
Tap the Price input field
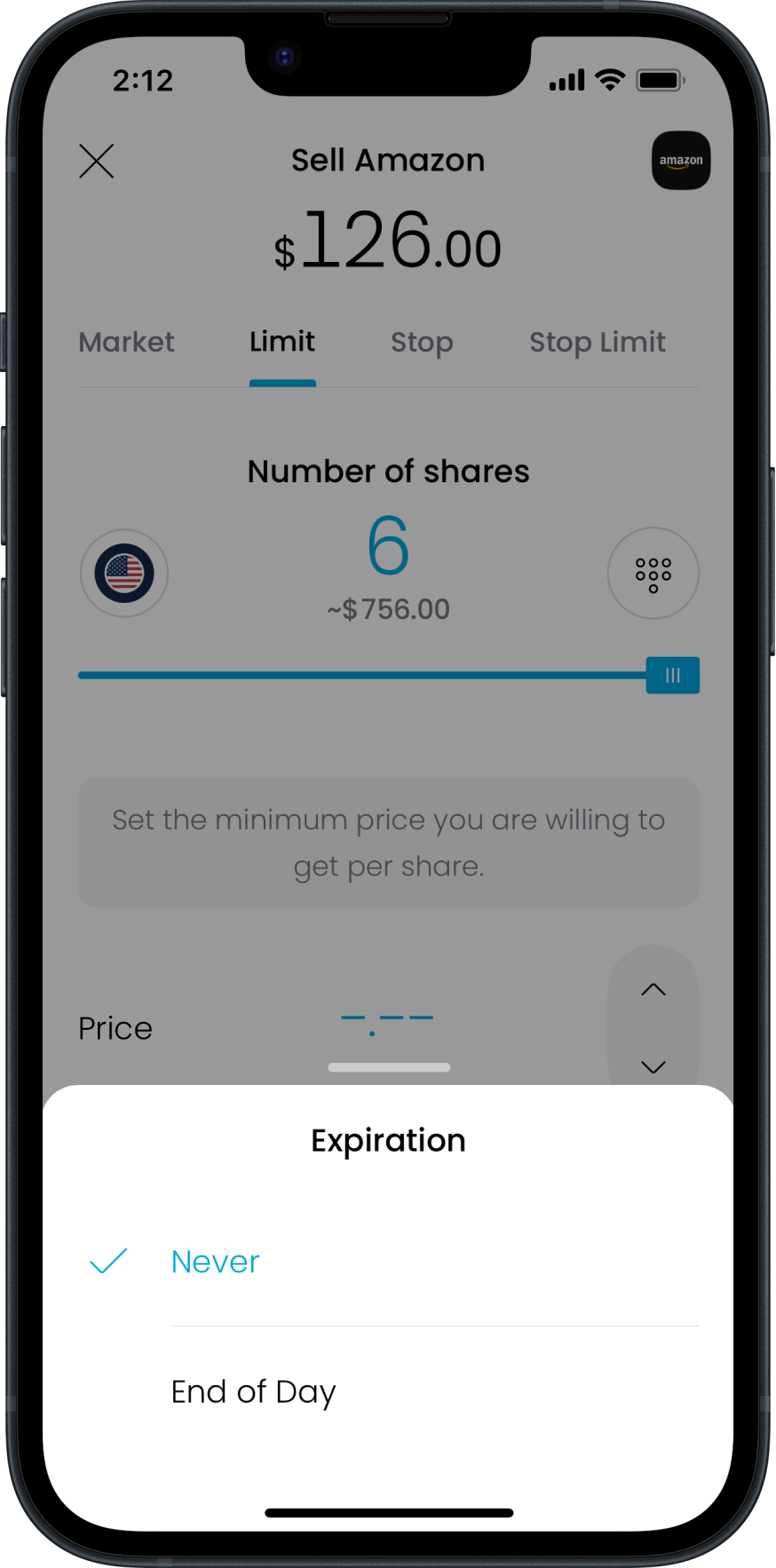pyautogui.click(x=387, y=1026)
